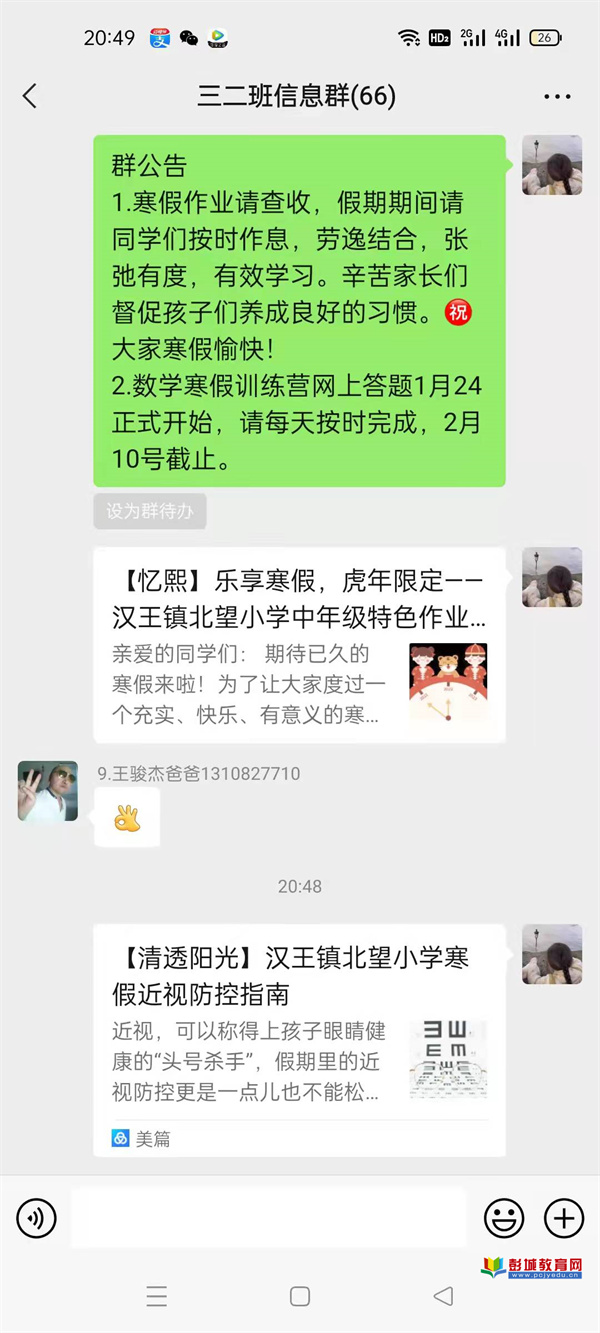This screenshot has height=1333, width=600.
Task: Open the 乐享寒假 虎年限定 article card
Action: (299, 645)
